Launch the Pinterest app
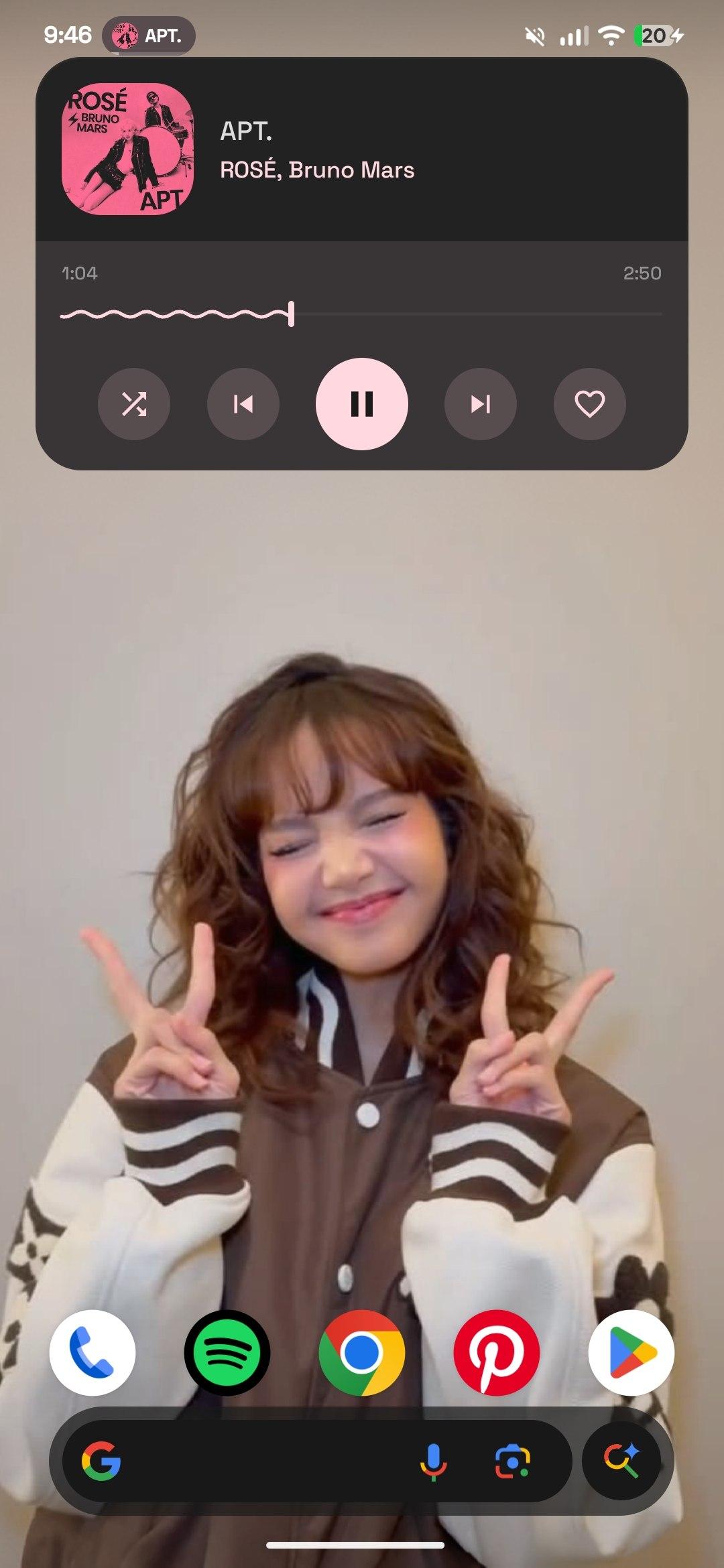The image size is (724, 1568). (x=497, y=1352)
